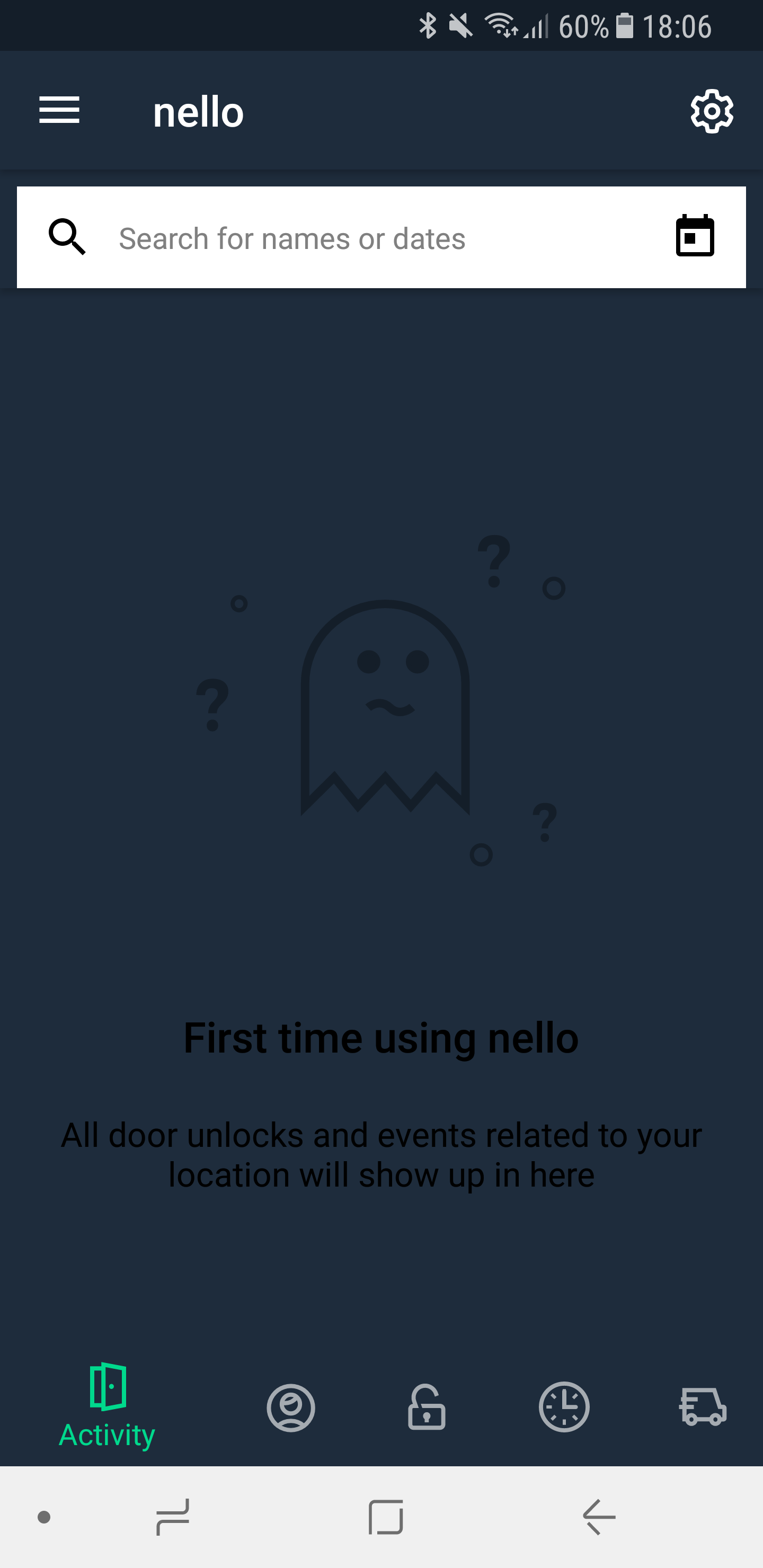763x1568 pixels.
Task: Tap the search for names or dates field
Action: (378, 238)
